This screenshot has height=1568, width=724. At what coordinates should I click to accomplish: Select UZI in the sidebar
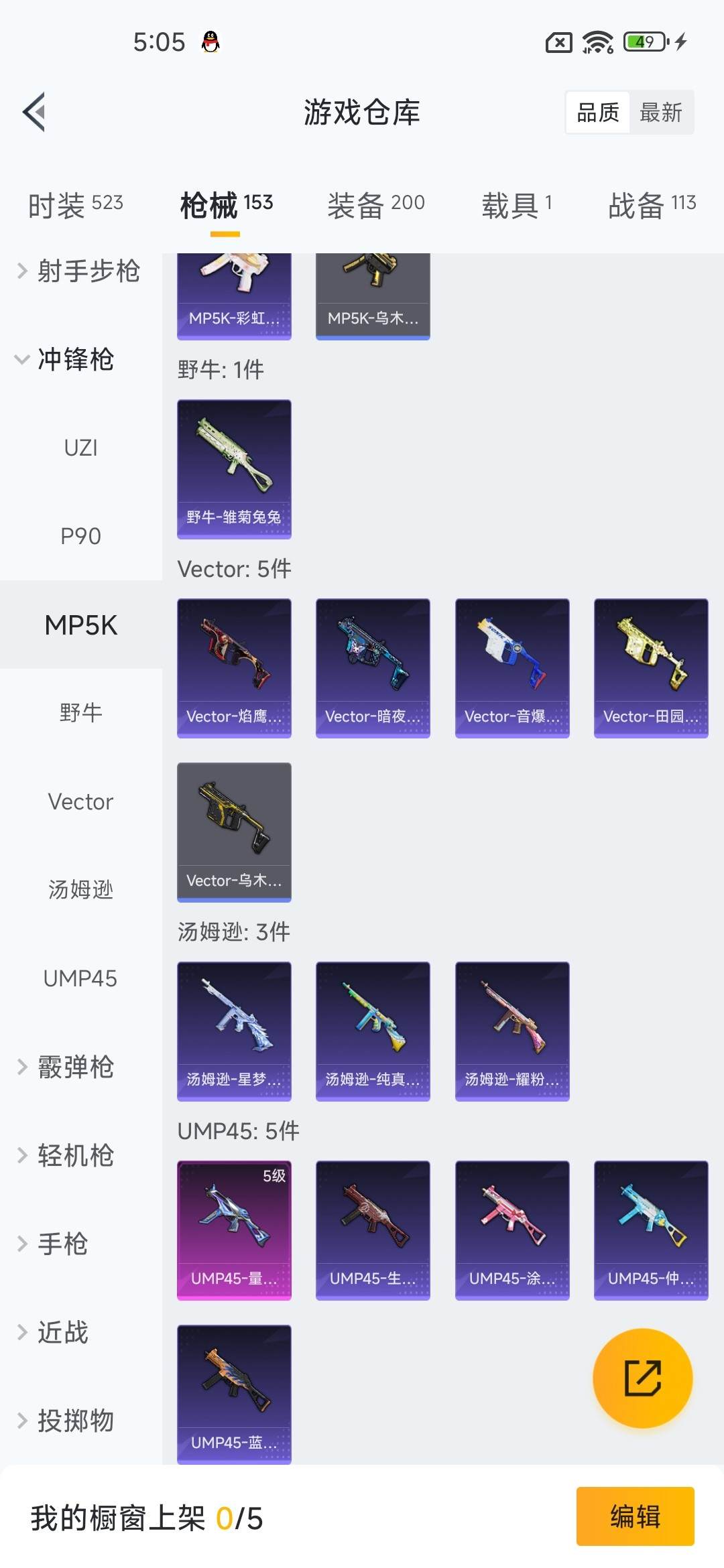point(80,448)
